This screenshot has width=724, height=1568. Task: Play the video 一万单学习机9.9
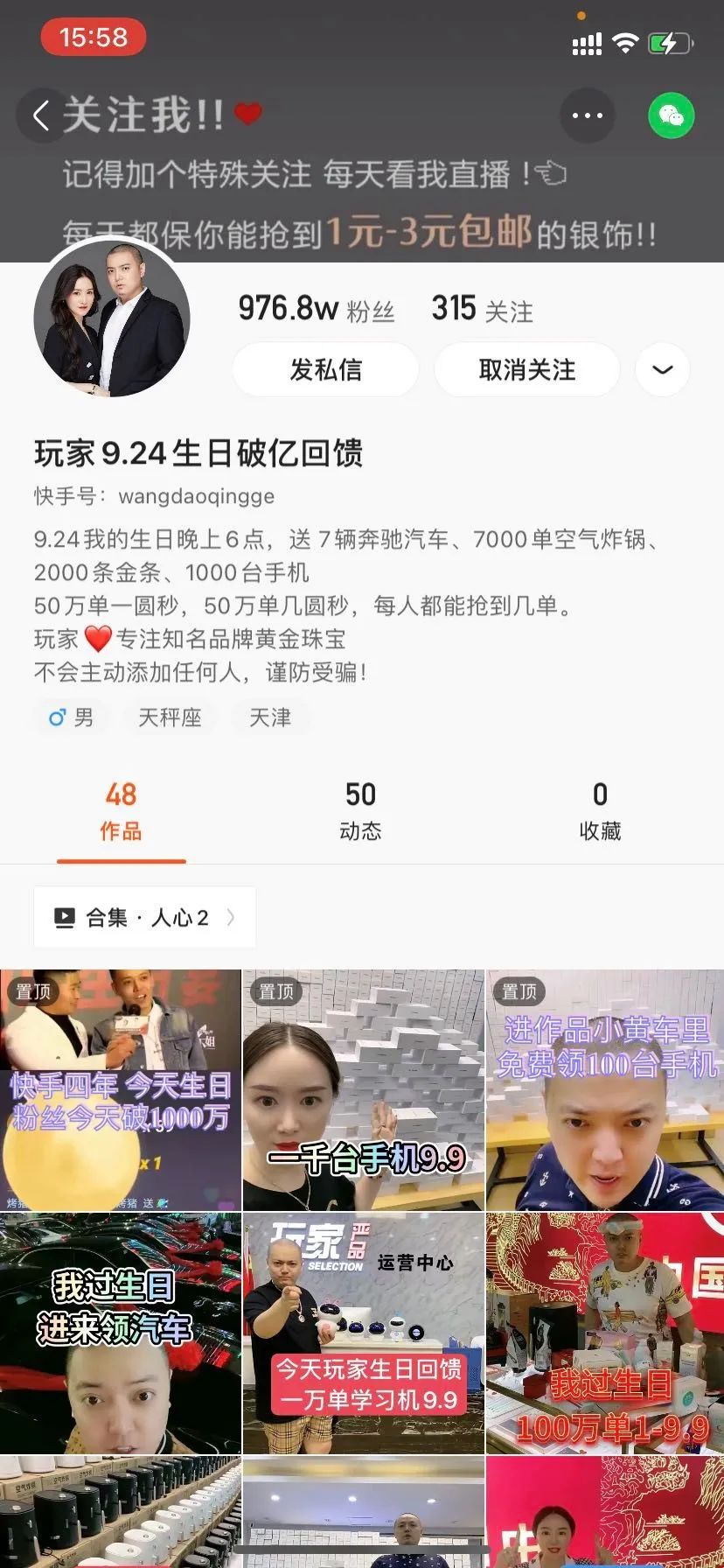[x=363, y=1333]
